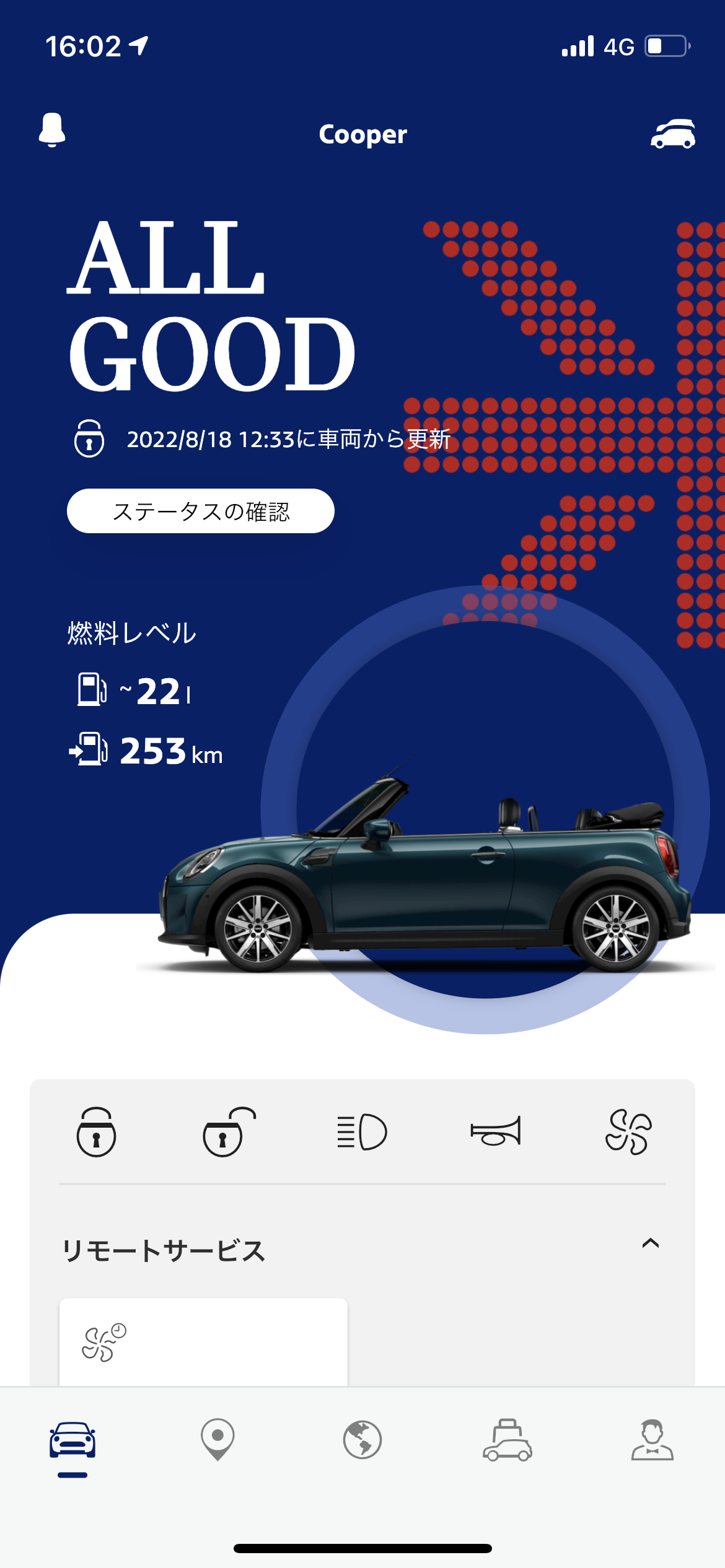Image resolution: width=725 pixels, height=1568 pixels.
Task: Start the ventilation fan
Action: coord(628,1131)
